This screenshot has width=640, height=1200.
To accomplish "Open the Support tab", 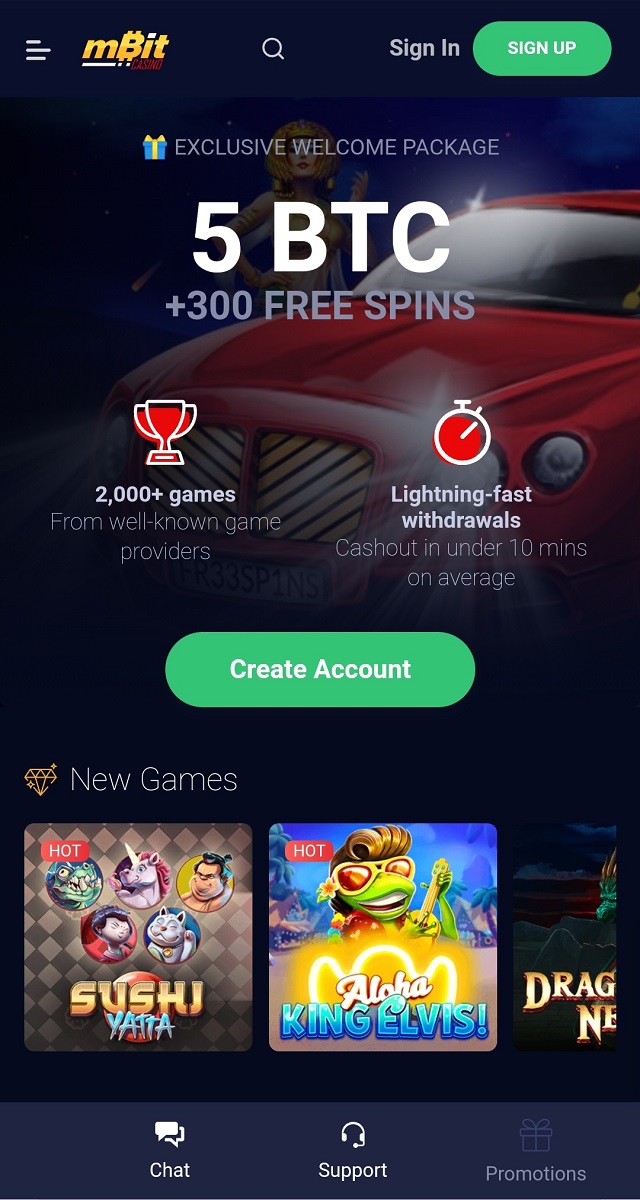I will pos(352,1150).
